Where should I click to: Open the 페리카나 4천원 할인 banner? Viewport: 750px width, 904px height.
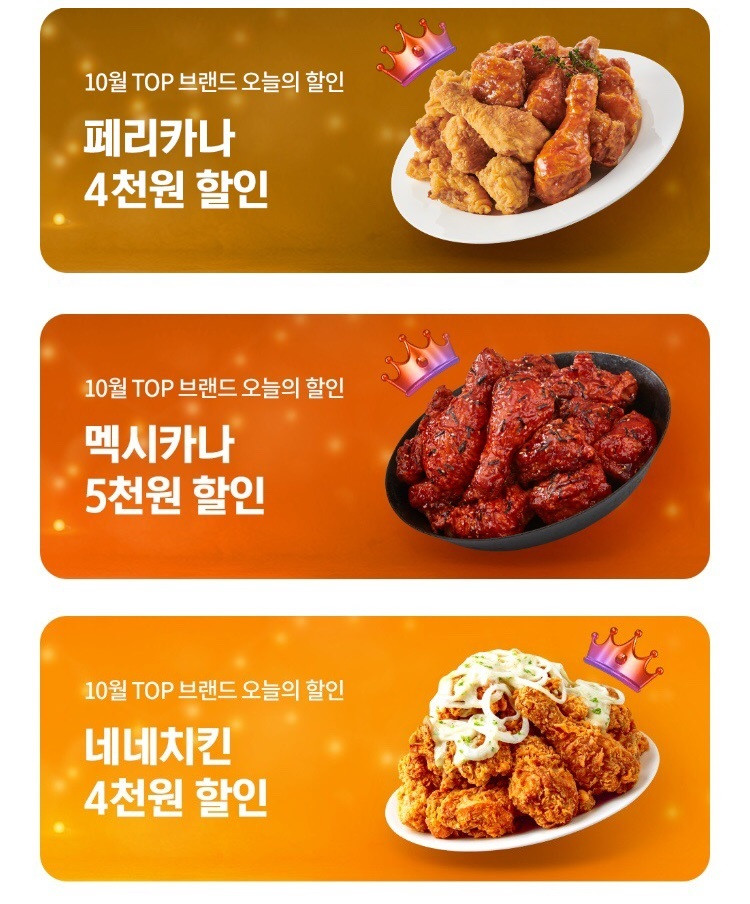pyautogui.click(x=374, y=141)
